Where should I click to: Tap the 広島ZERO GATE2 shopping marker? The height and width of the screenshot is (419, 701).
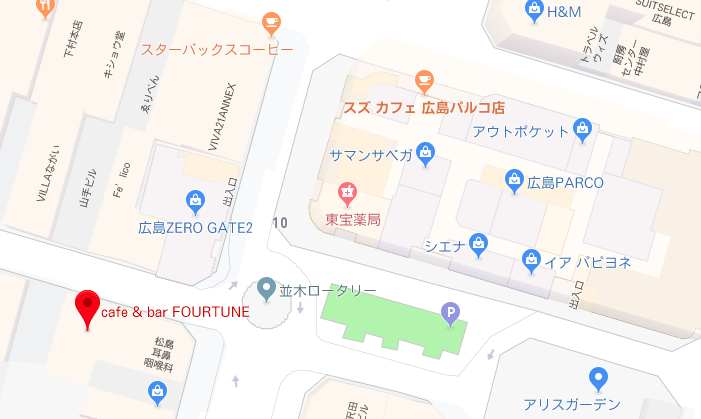[196, 200]
